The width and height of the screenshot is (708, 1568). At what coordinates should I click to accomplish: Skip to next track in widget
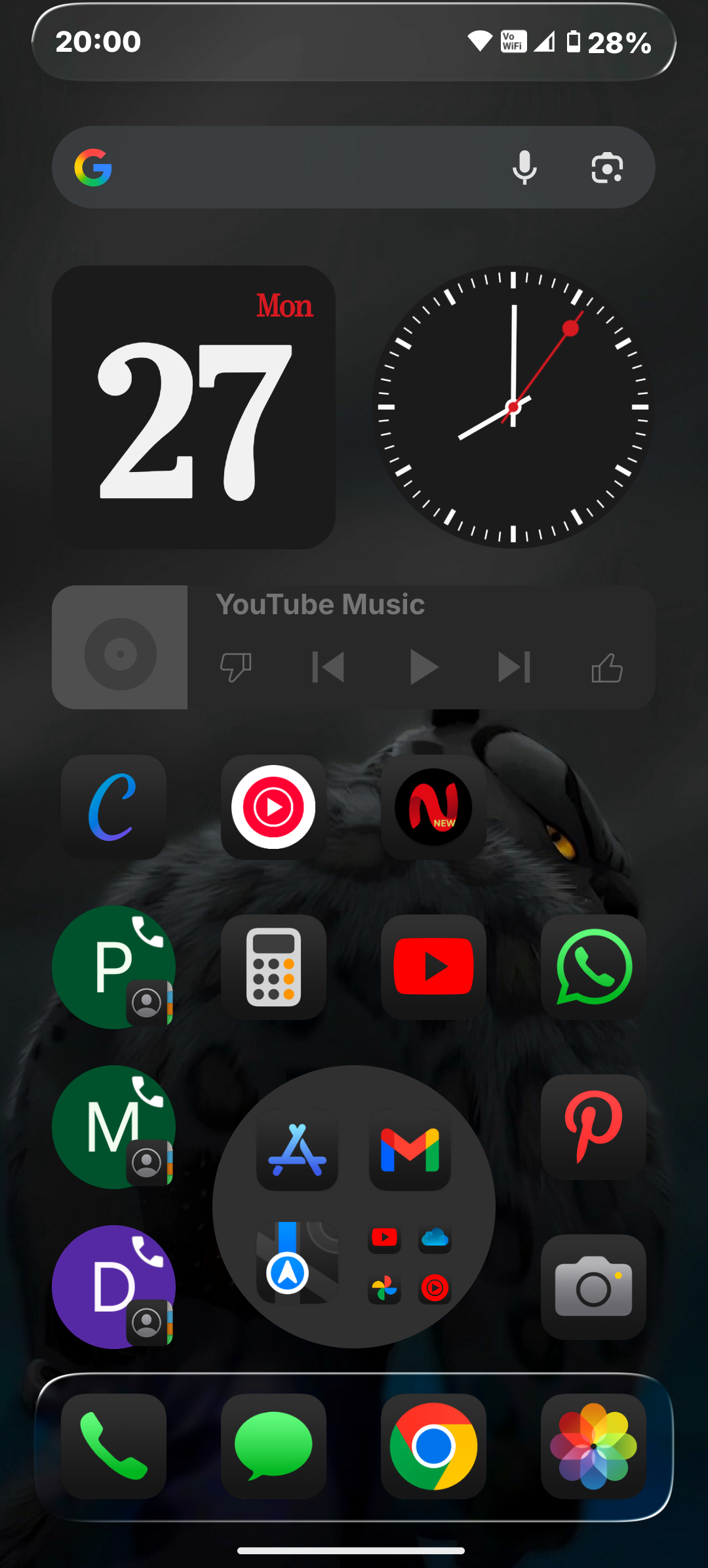pyautogui.click(x=515, y=667)
